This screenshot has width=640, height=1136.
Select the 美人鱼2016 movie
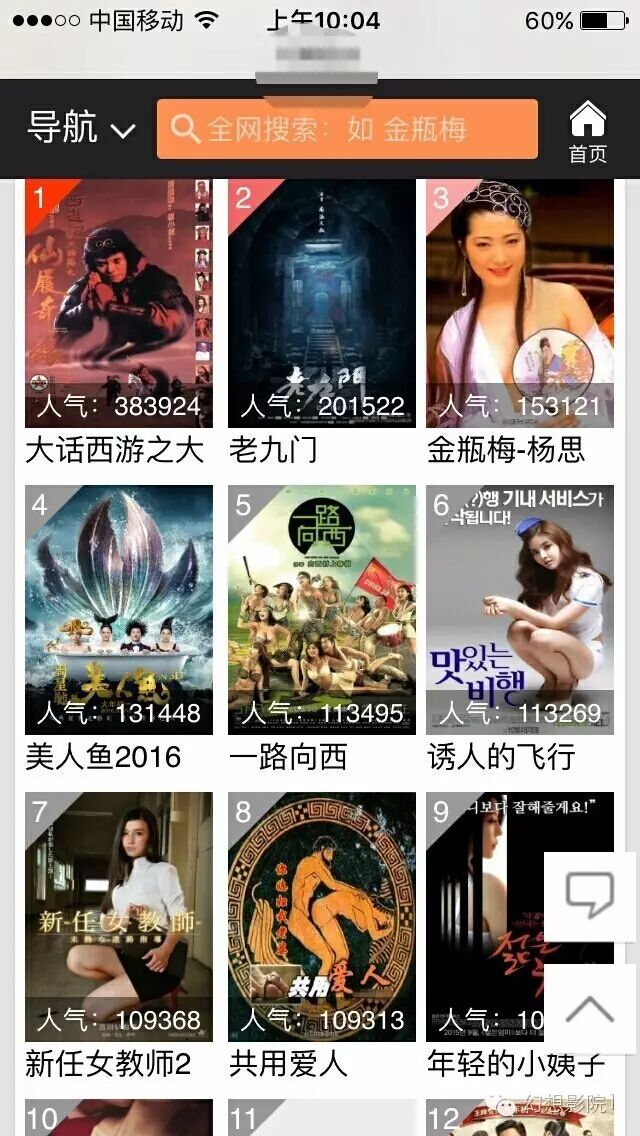(119, 610)
